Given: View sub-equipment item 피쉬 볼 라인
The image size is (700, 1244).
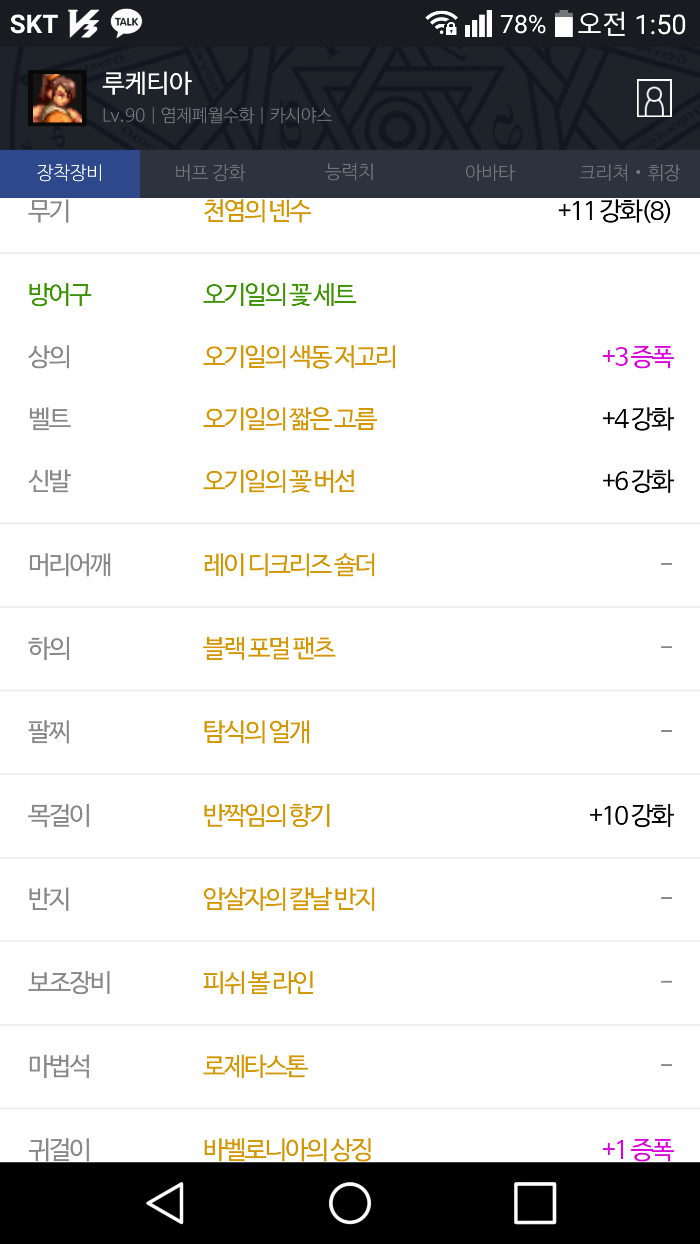Looking at the screenshot, I should click(259, 982).
